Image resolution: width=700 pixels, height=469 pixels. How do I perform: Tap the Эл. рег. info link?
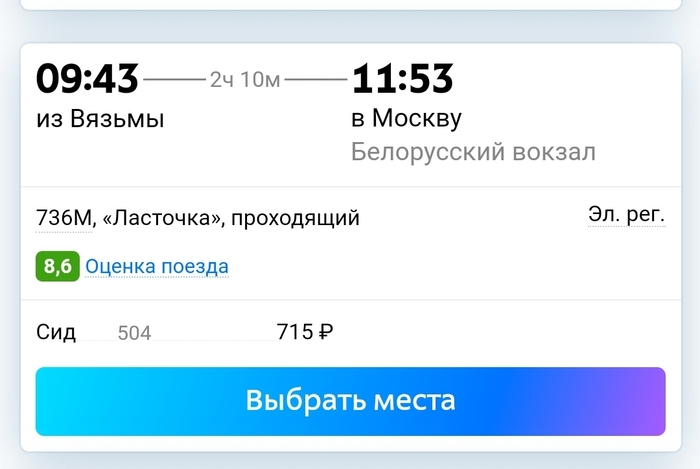tap(626, 215)
